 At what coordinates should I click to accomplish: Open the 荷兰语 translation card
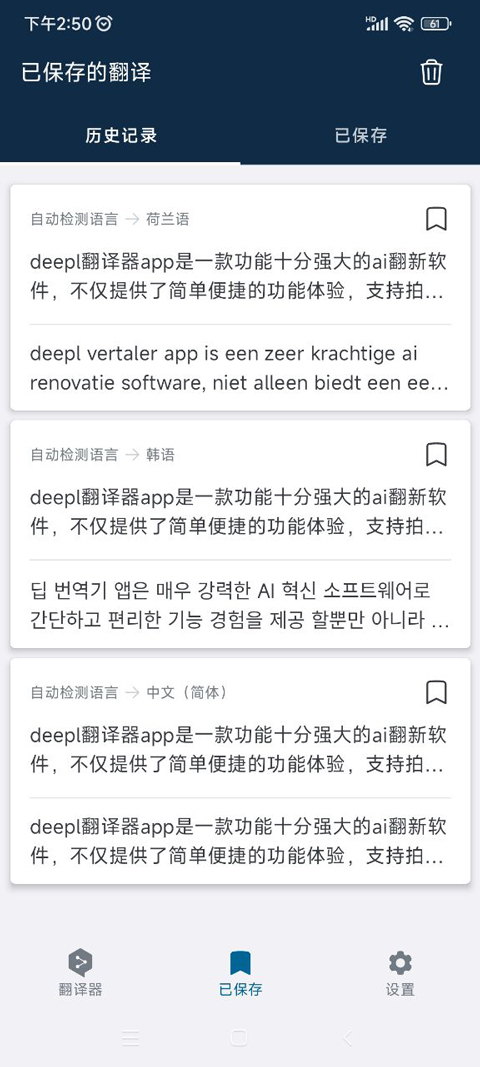240,297
